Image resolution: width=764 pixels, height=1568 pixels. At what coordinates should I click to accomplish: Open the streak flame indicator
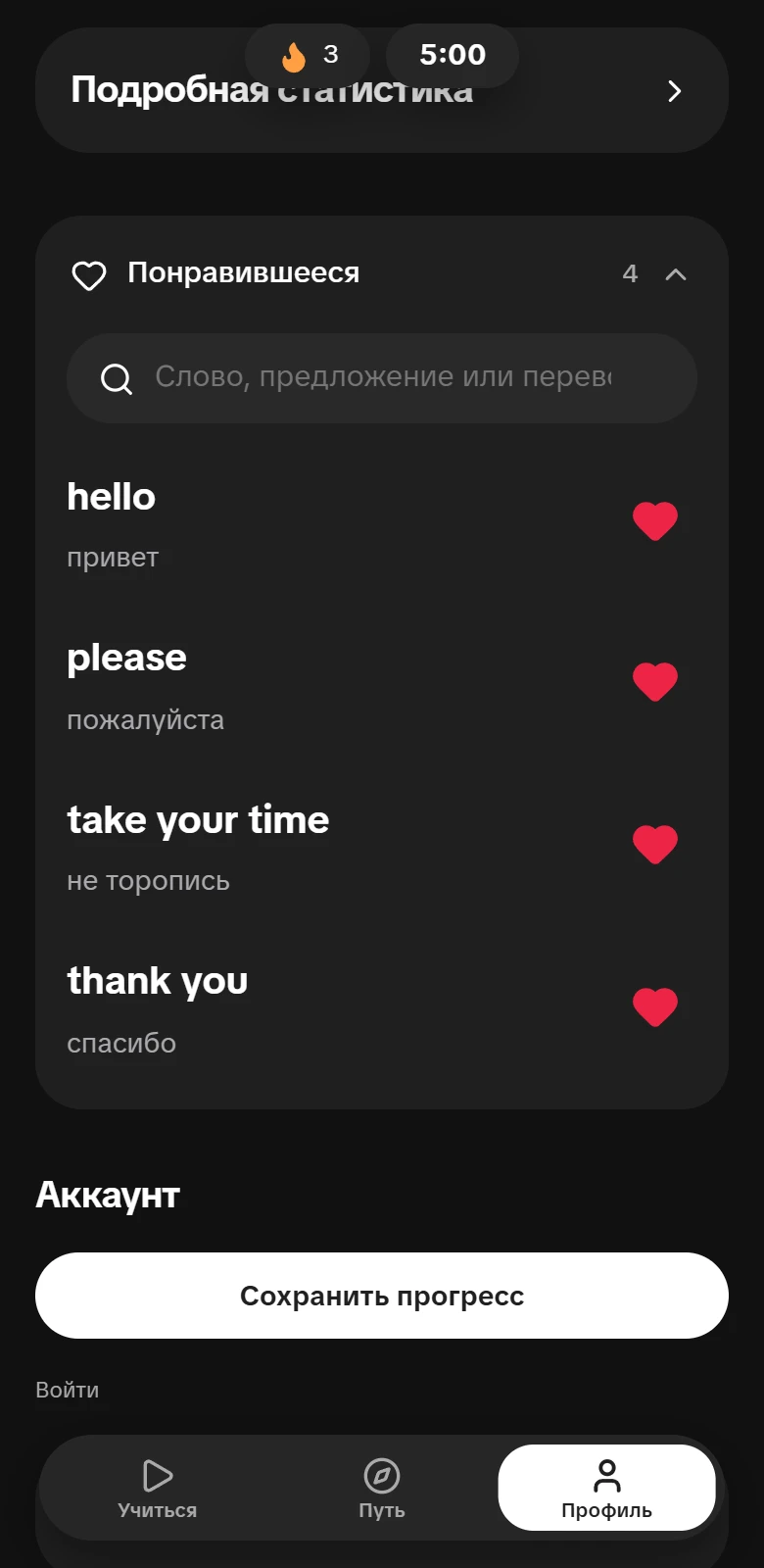[x=308, y=56]
